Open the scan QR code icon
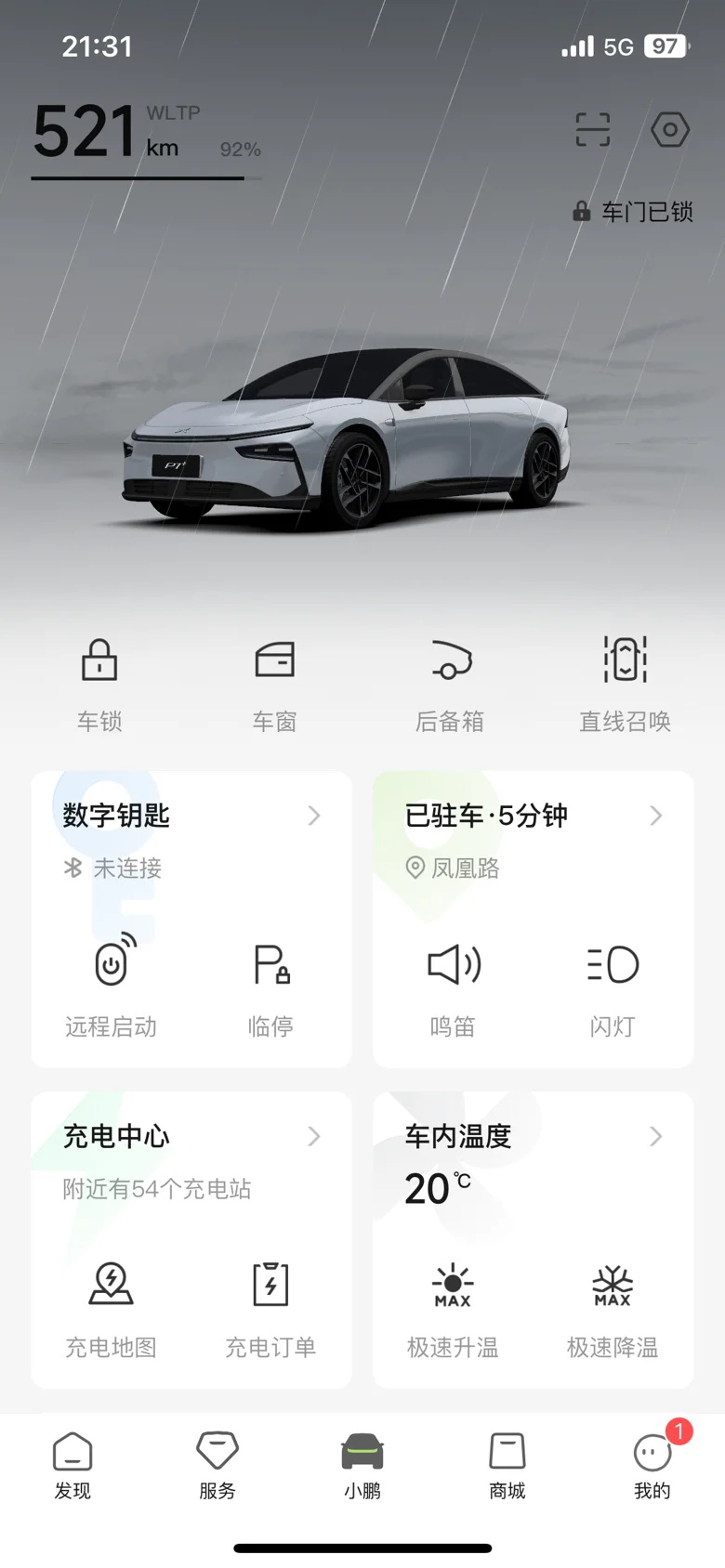Screen dimensions: 725x1568 592,130
